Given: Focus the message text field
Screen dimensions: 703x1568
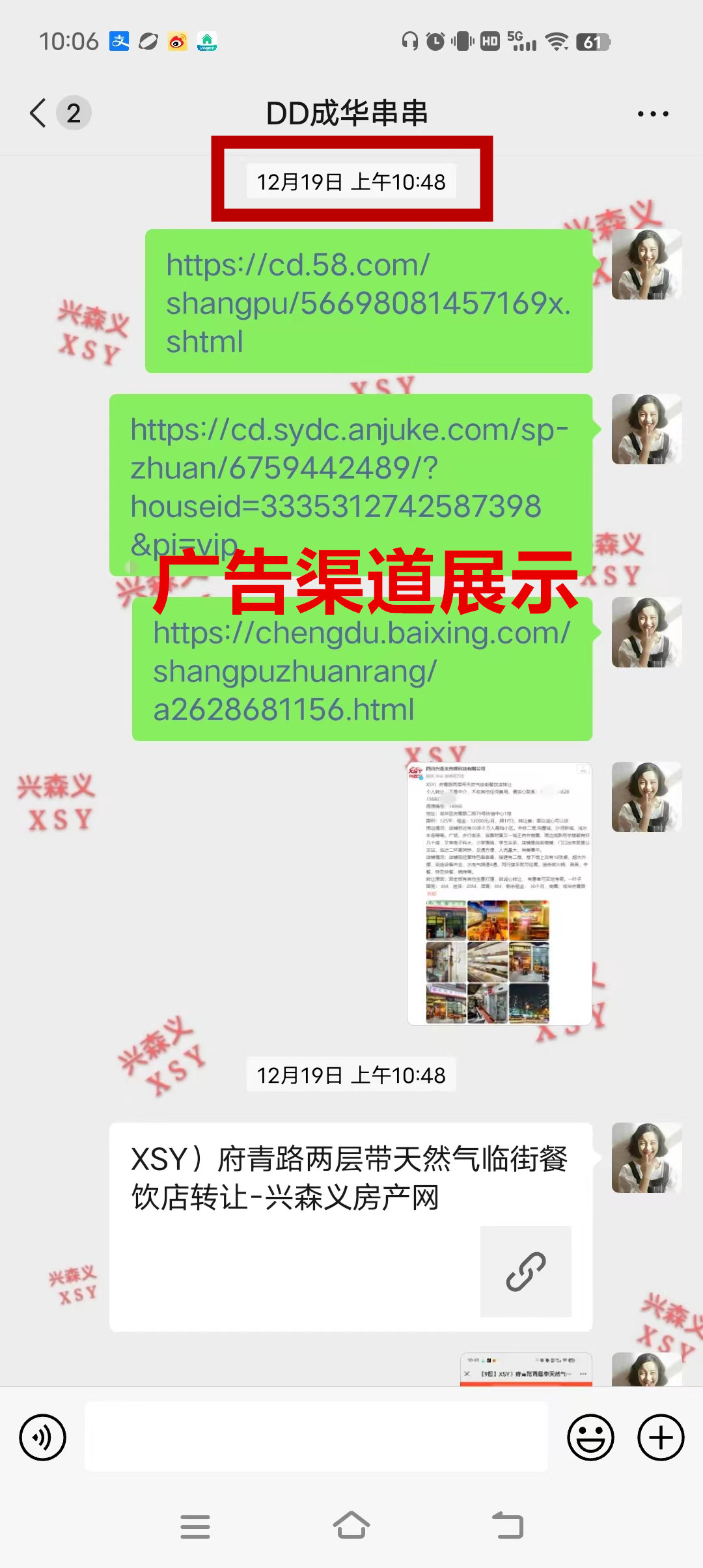Looking at the screenshot, I should (316, 1437).
